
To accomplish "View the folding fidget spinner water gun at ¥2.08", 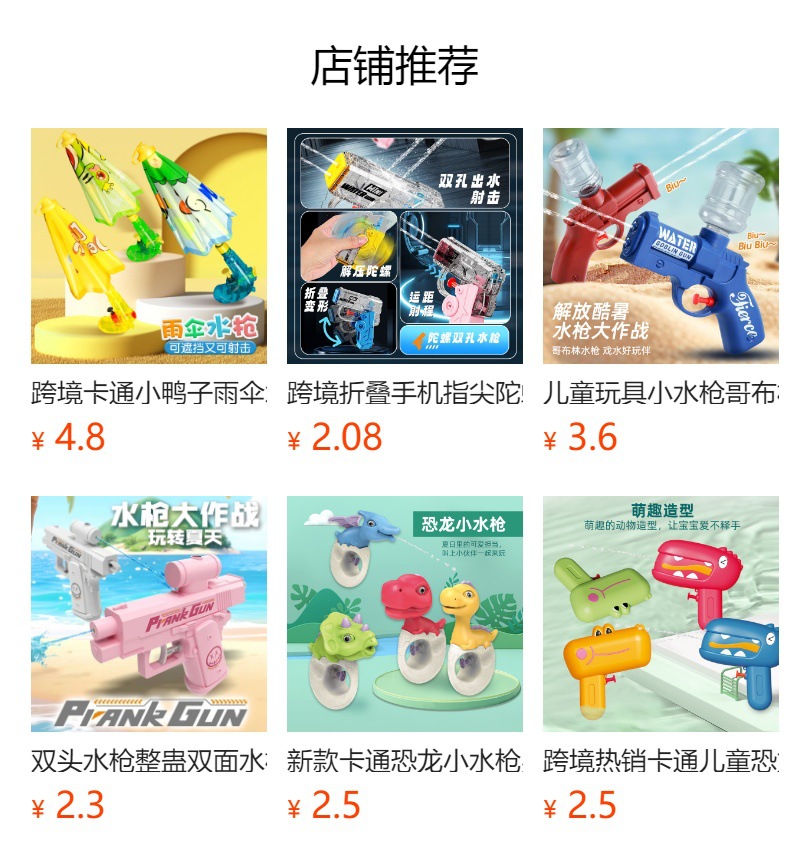I will 405,246.
